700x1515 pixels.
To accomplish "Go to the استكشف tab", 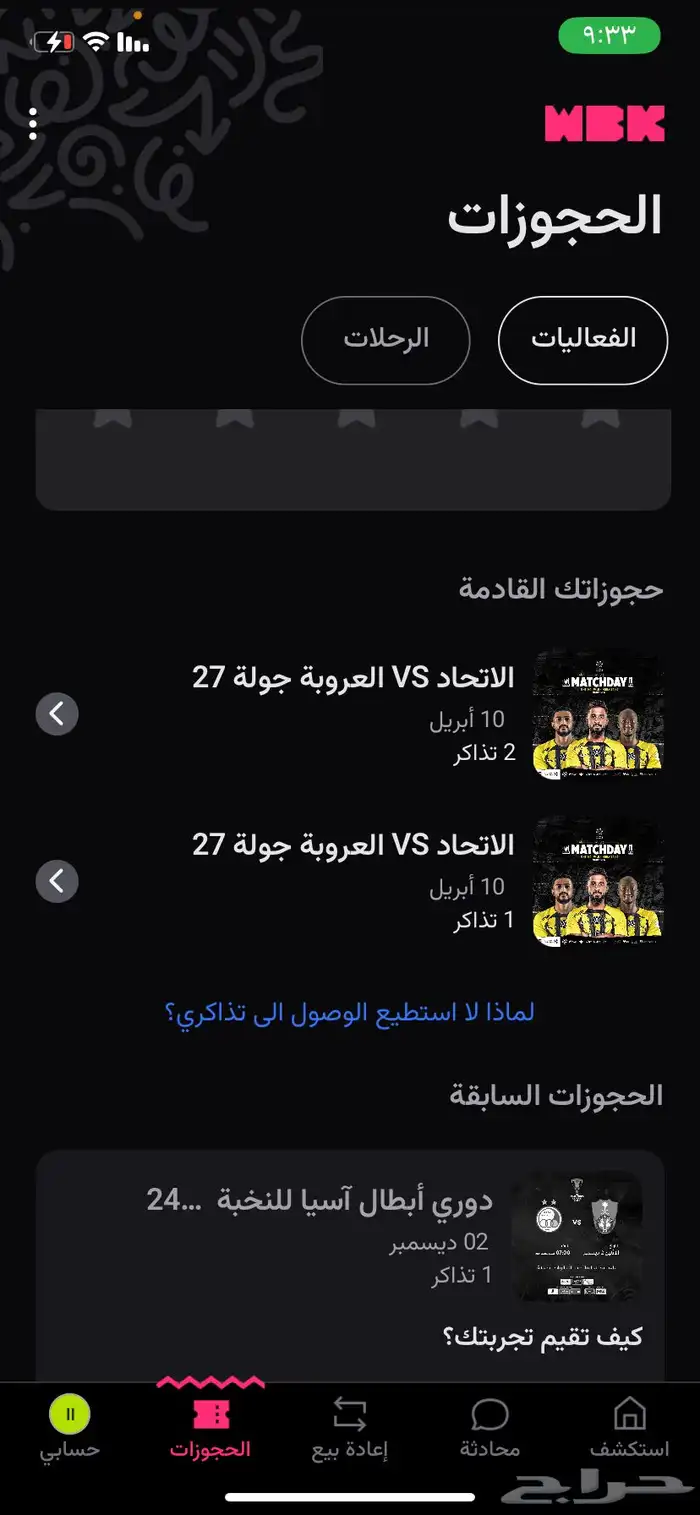I will pos(629,1428).
